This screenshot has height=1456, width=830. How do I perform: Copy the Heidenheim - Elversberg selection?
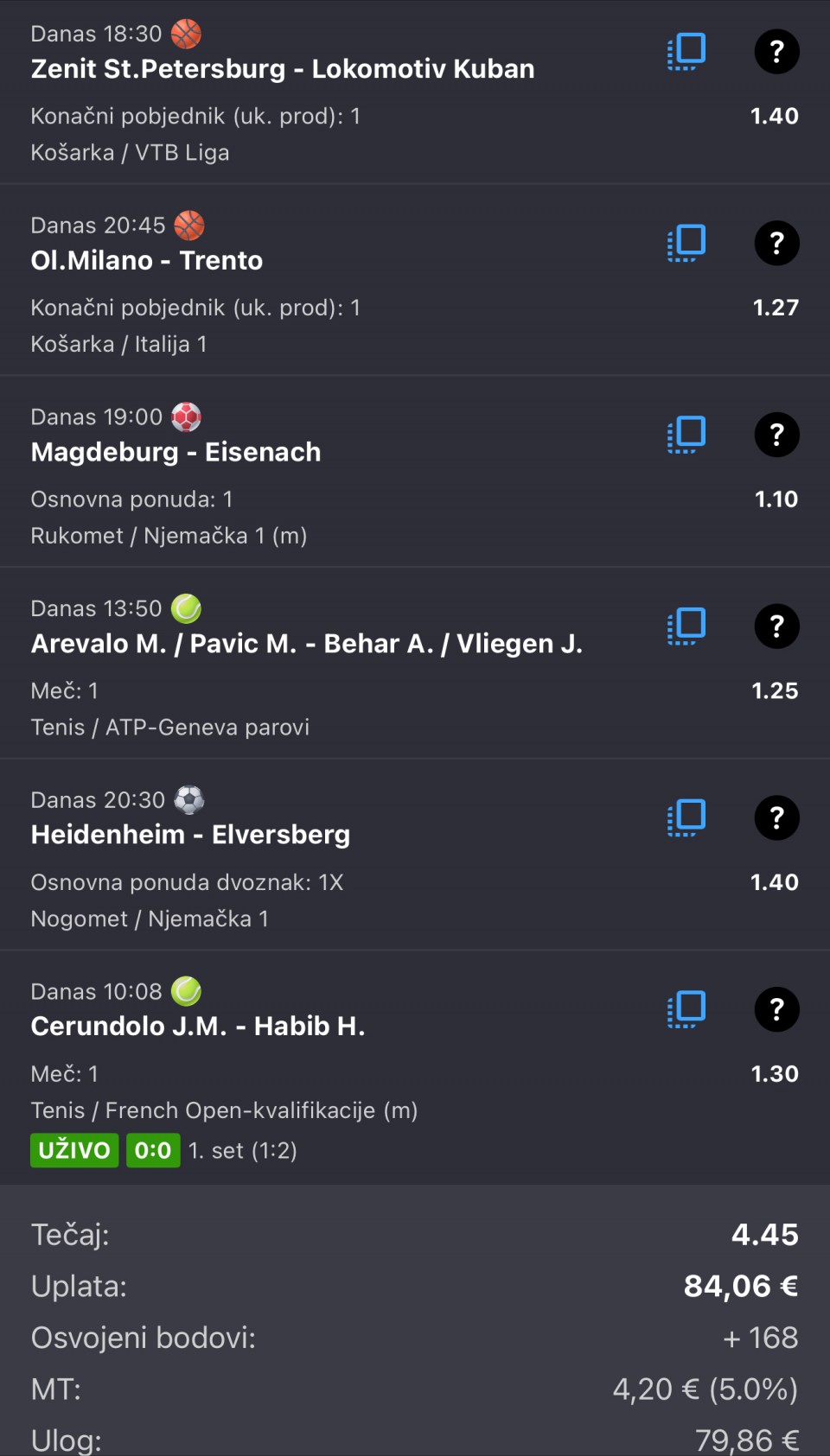click(x=686, y=818)
